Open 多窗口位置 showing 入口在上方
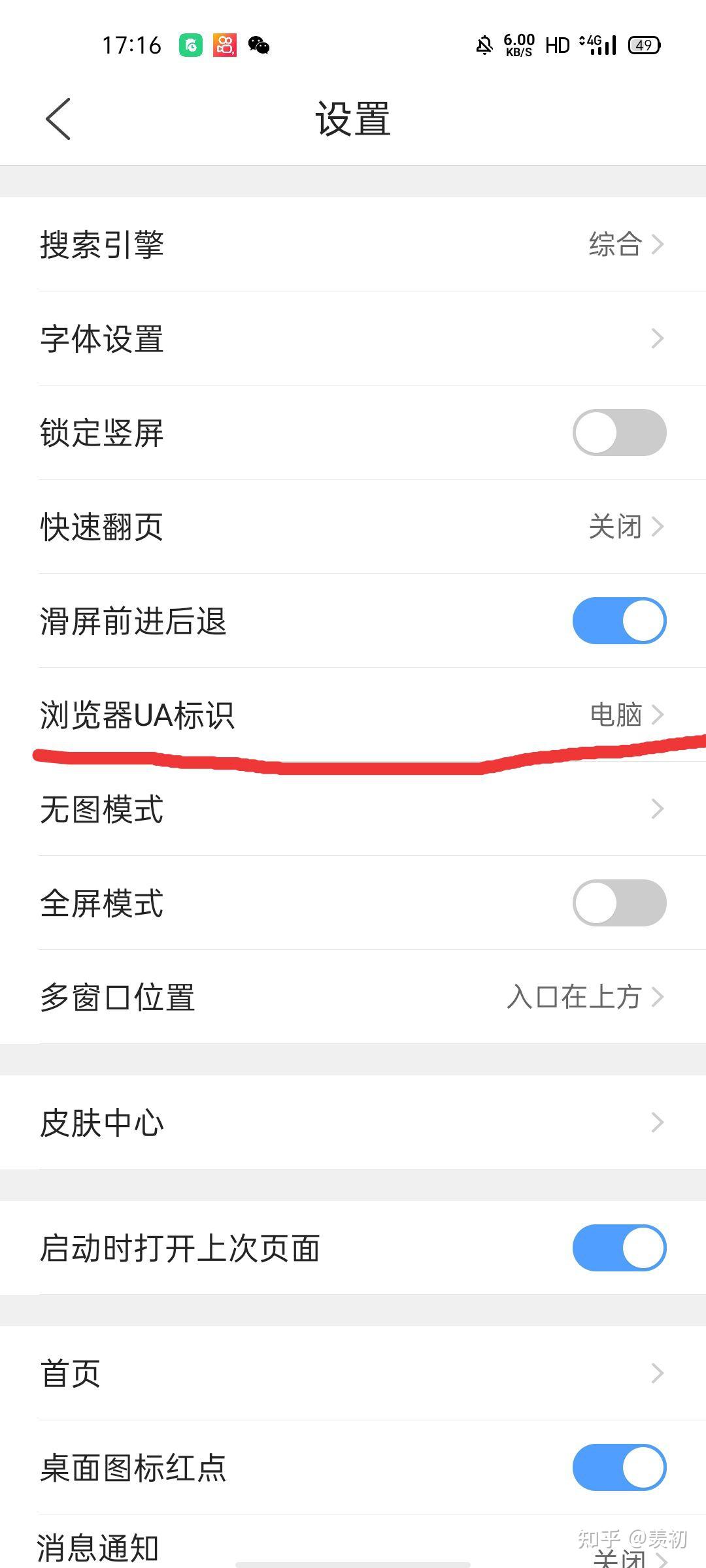The image size is (706, 1568). [353, 996]
